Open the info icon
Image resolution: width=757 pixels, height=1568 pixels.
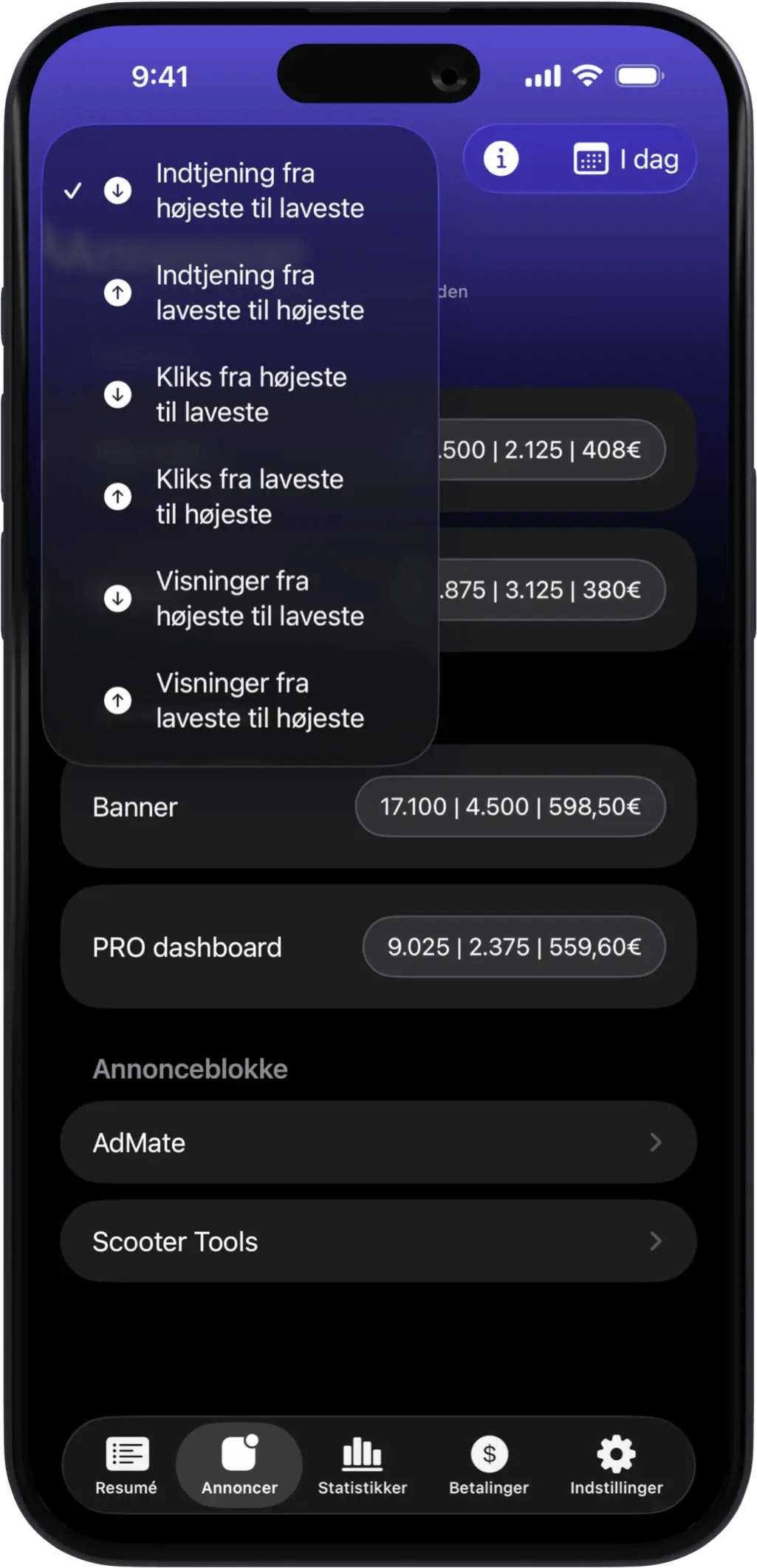pos(501,159)
